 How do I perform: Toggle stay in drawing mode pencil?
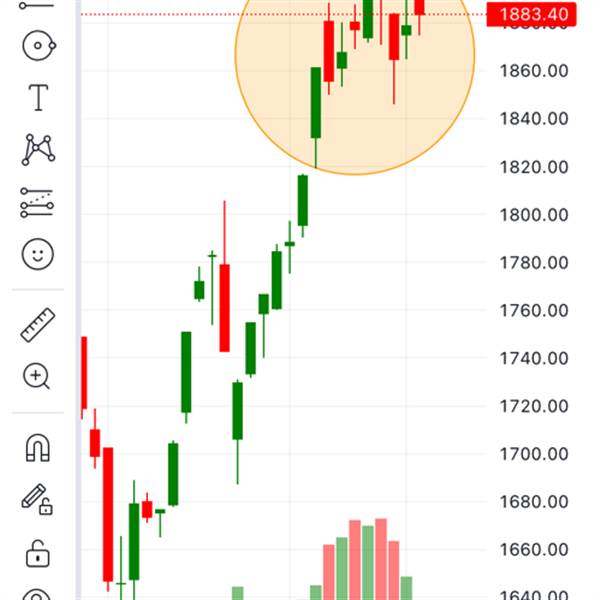[x=37, y=499]
